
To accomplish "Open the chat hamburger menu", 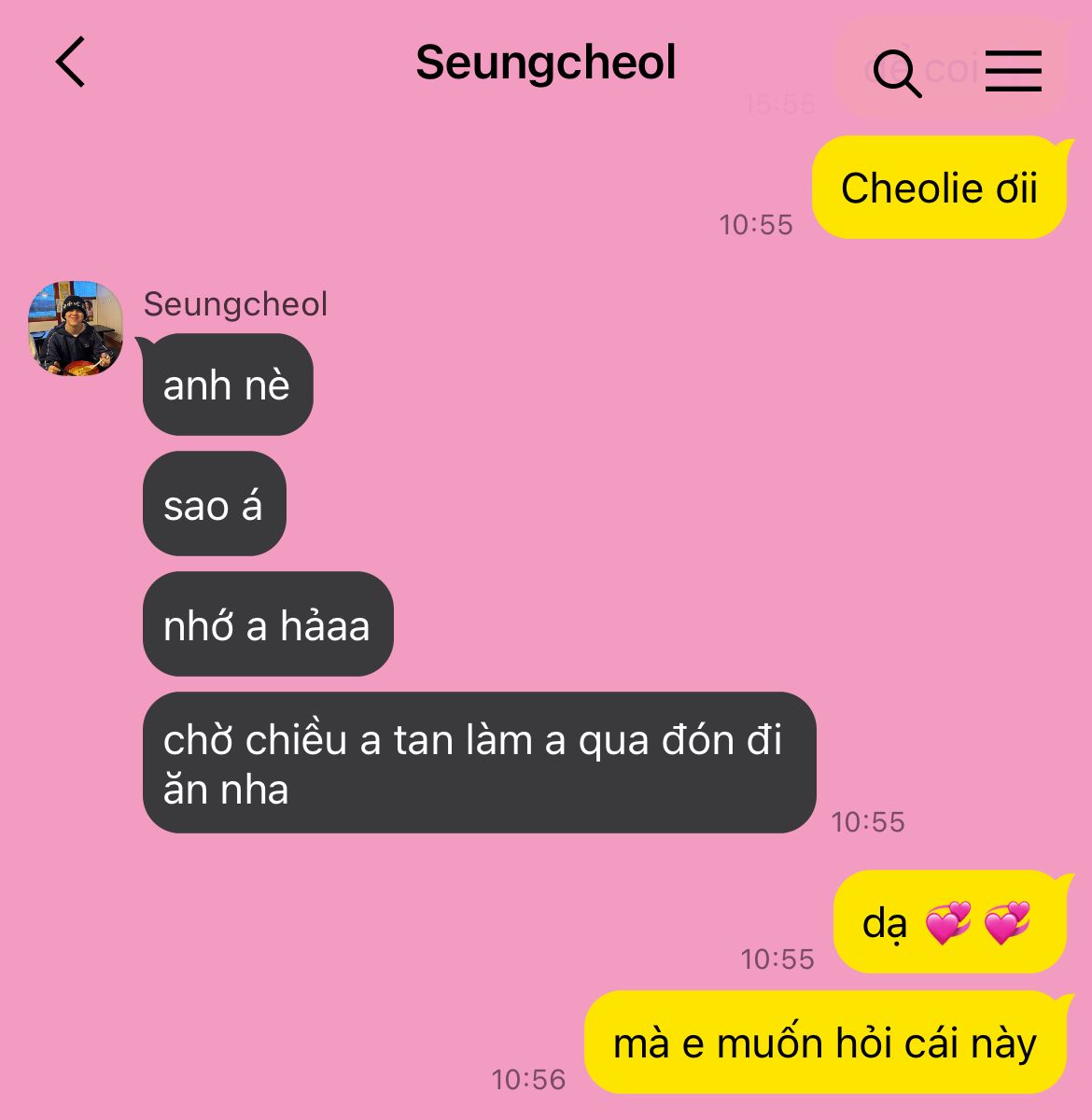I will click(x=1013, y=71).
